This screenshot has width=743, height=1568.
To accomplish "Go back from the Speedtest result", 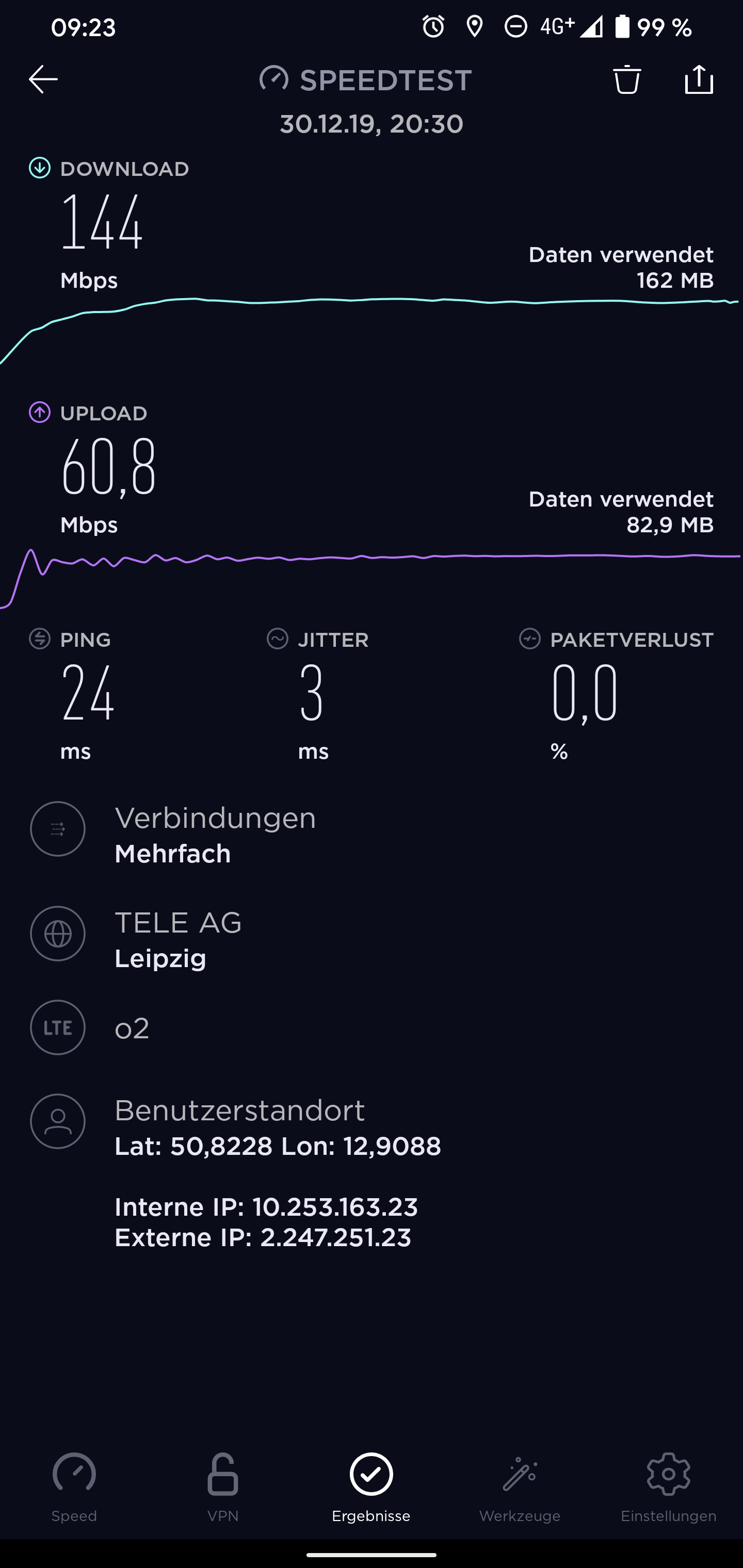I will pos(43,80).
